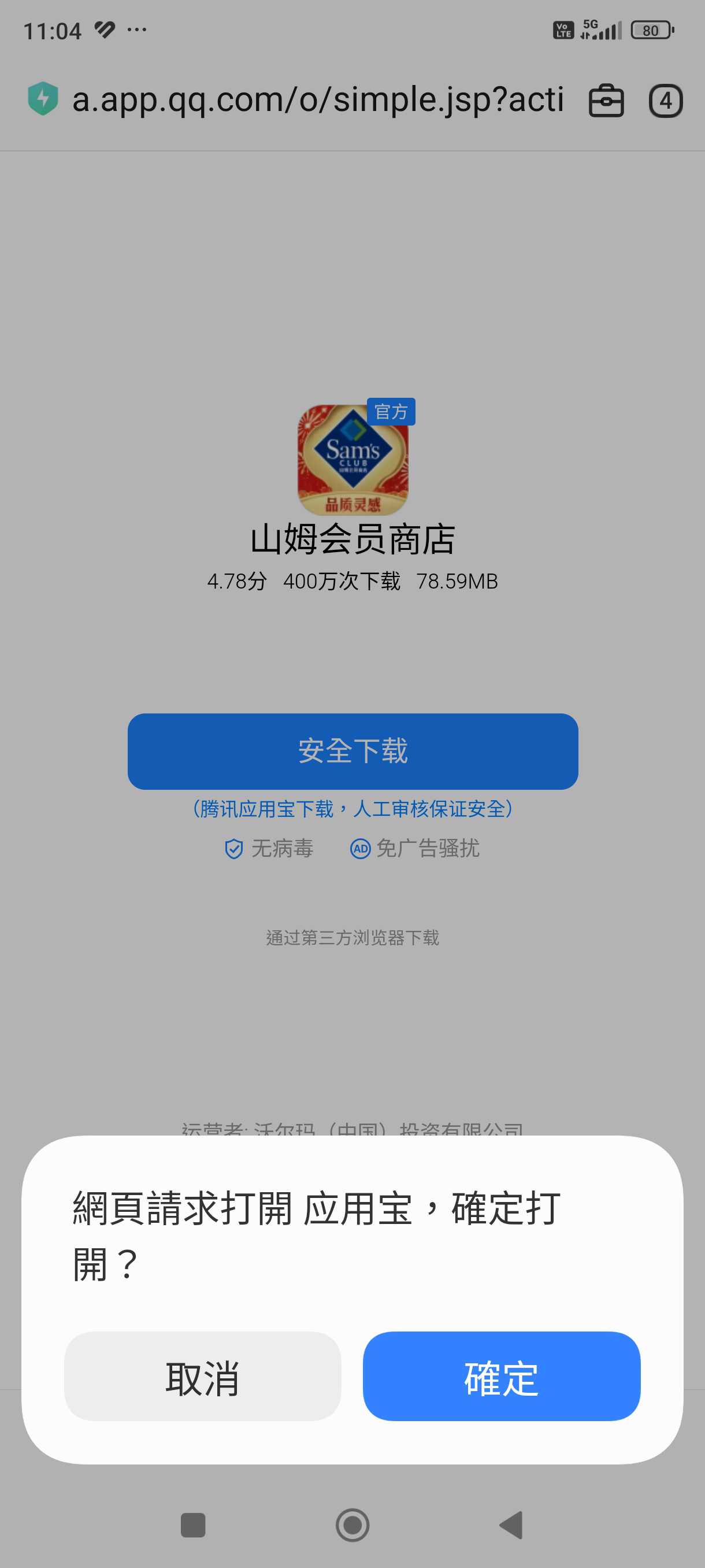Download via 通过第三方浏览器下载 link
This screenshot has height=1568, width=705.
click(352, 937)
